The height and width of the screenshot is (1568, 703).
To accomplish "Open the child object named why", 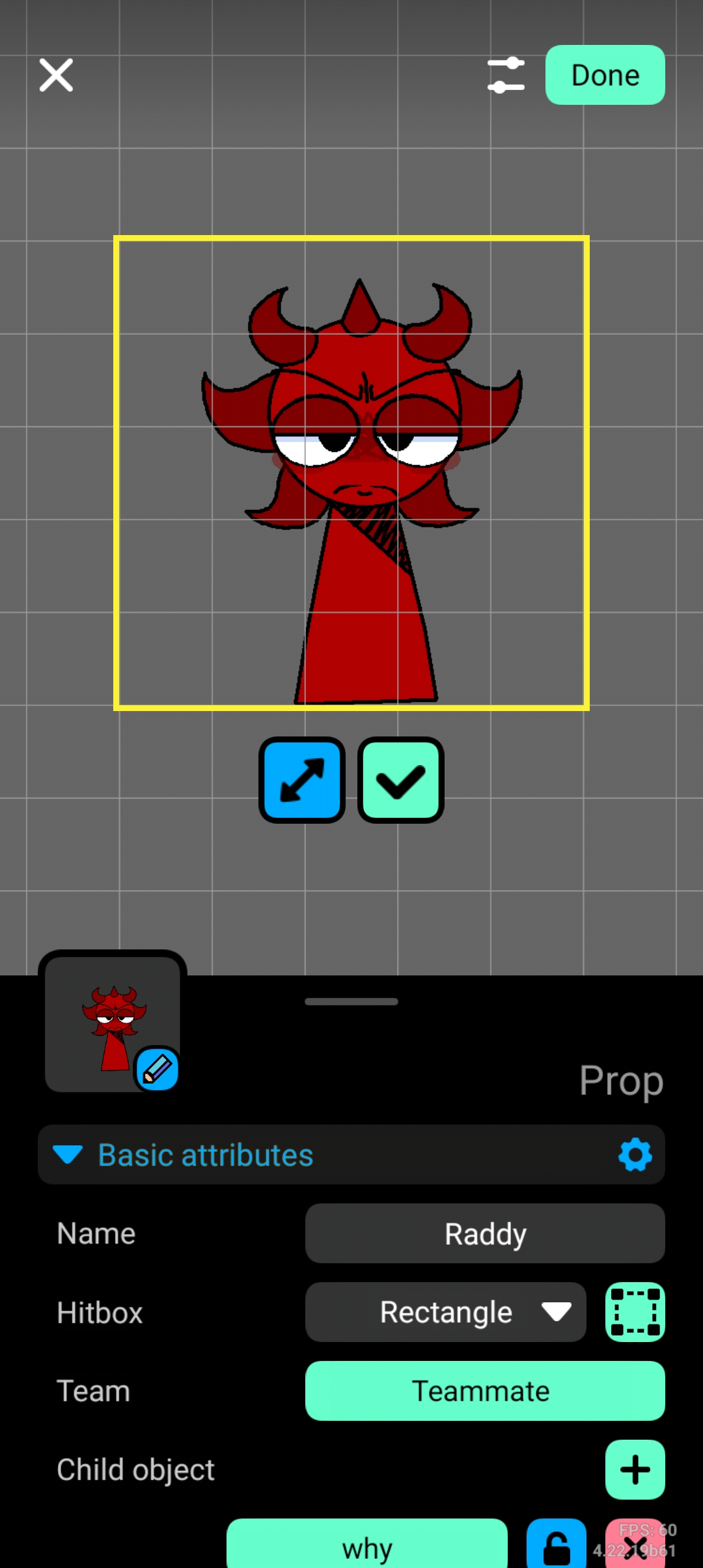I will [x=367, y=1547].
